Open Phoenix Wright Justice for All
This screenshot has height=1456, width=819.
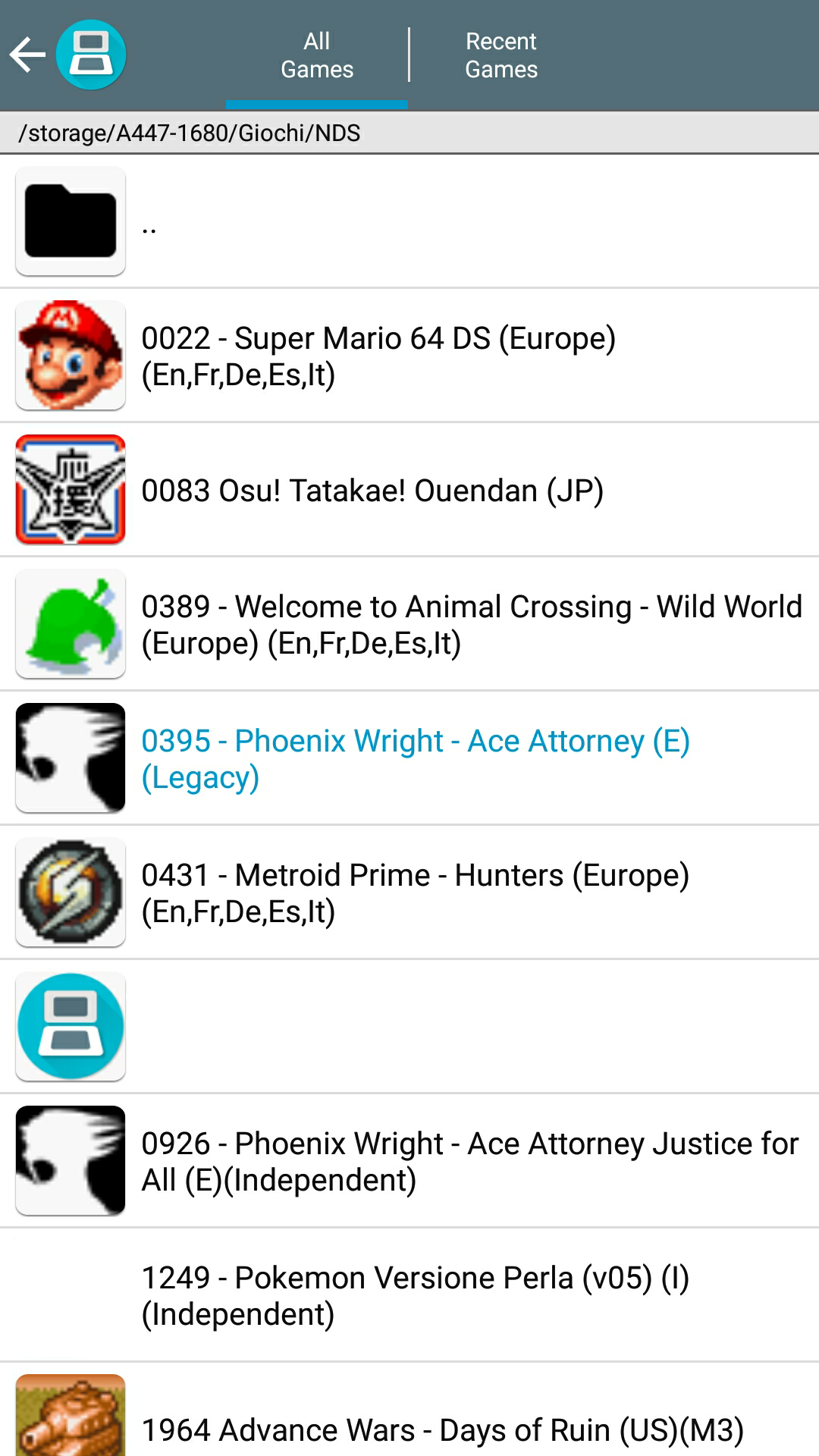pos(409,1161)
